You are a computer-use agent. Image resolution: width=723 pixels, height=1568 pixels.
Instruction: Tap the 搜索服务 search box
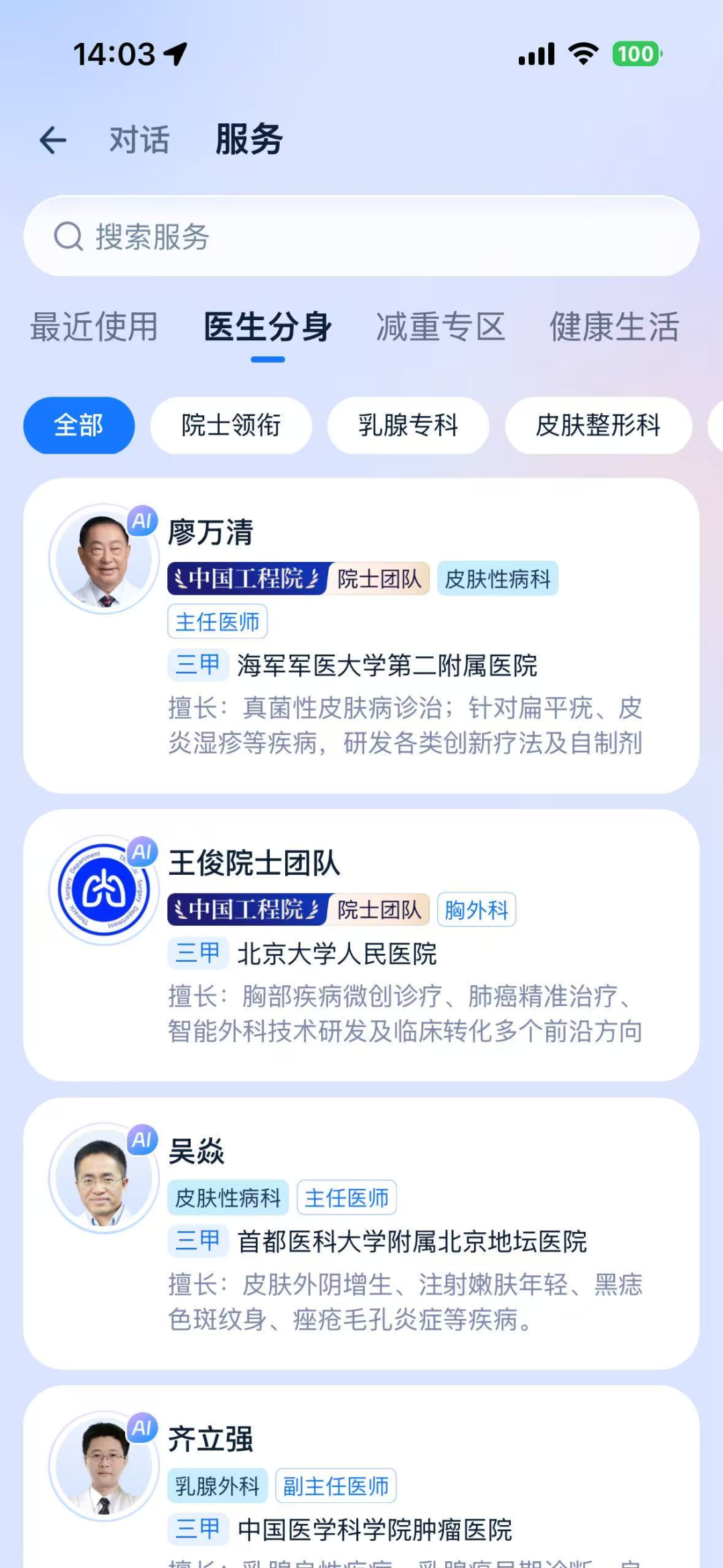pos(361,236)
